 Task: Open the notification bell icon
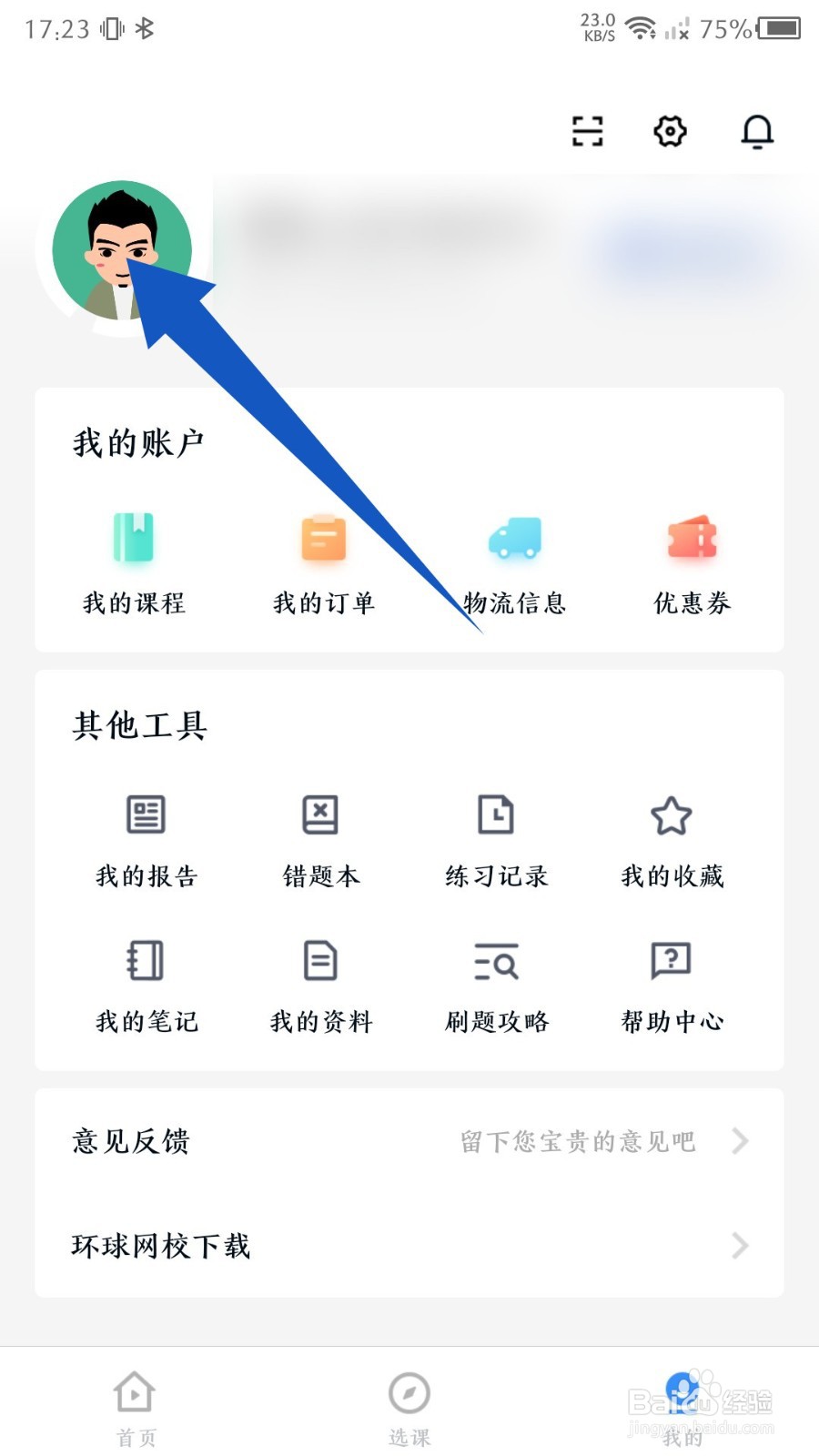[x=758, y=133]
